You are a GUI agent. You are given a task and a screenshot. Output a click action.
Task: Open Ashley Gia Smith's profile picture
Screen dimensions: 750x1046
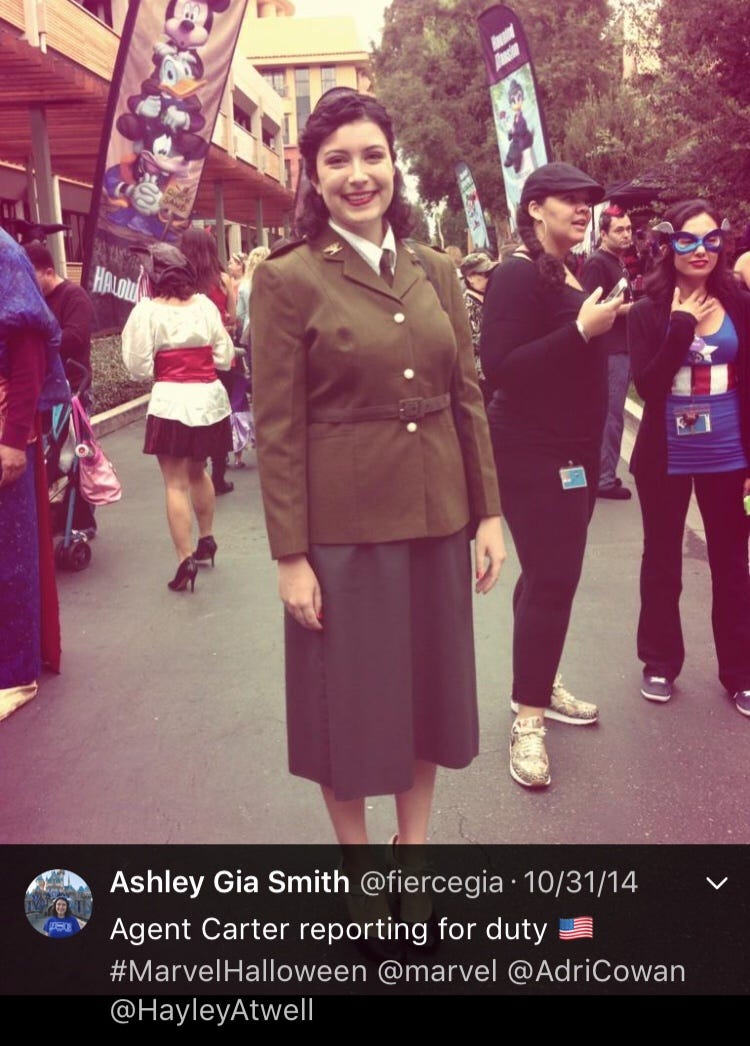click(x=58, y=903)
